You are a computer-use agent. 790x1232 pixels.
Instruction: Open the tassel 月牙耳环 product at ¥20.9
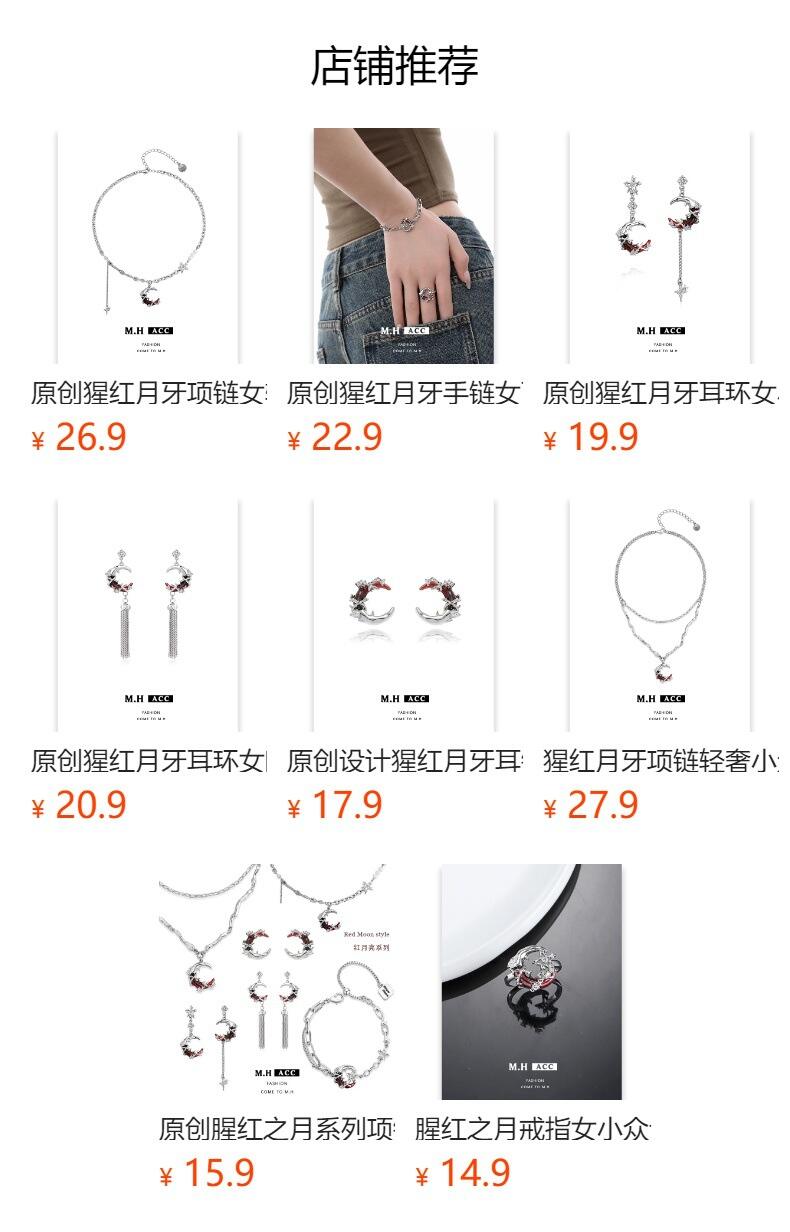click(x=148, y=616)
